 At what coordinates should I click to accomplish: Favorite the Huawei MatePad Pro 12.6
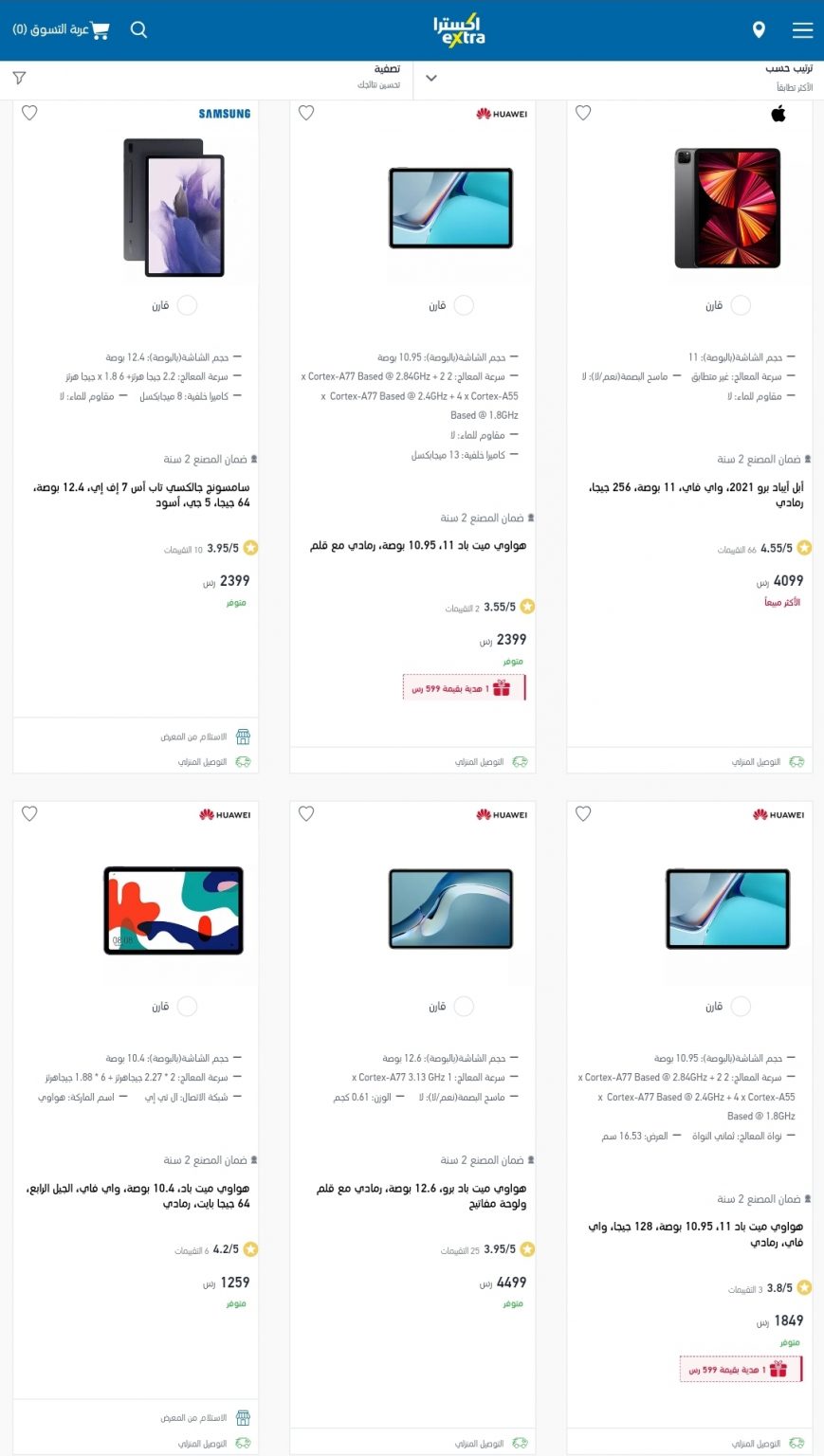(306, 813)
